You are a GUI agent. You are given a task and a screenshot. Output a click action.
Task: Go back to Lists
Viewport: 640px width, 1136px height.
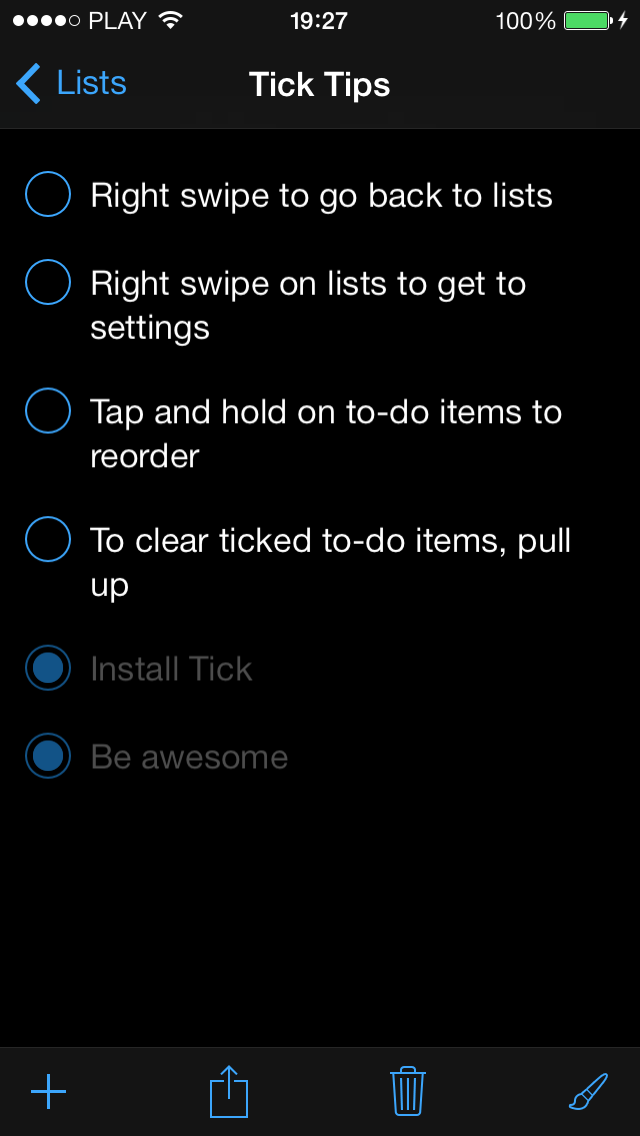point(72,84)
